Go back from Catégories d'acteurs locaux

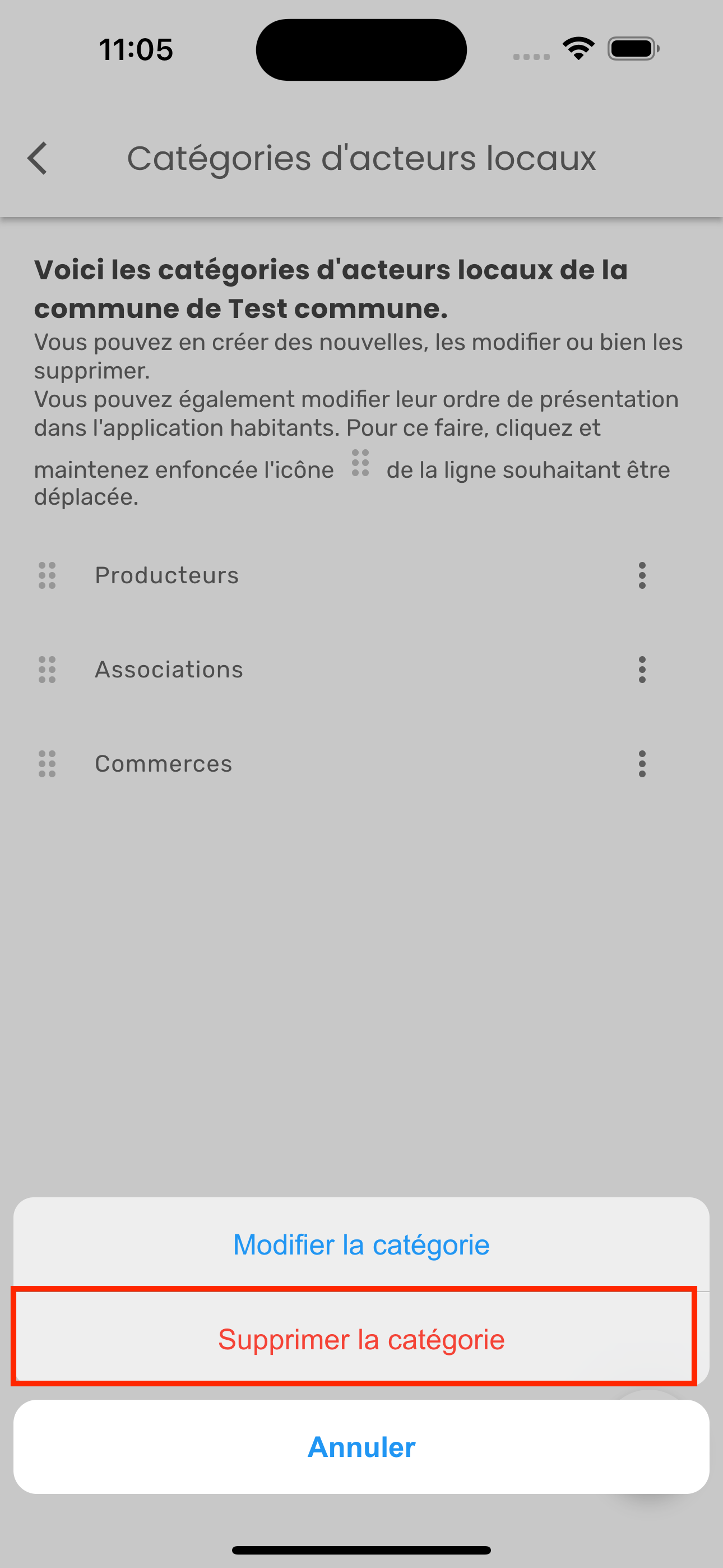(x=38, y=158)
